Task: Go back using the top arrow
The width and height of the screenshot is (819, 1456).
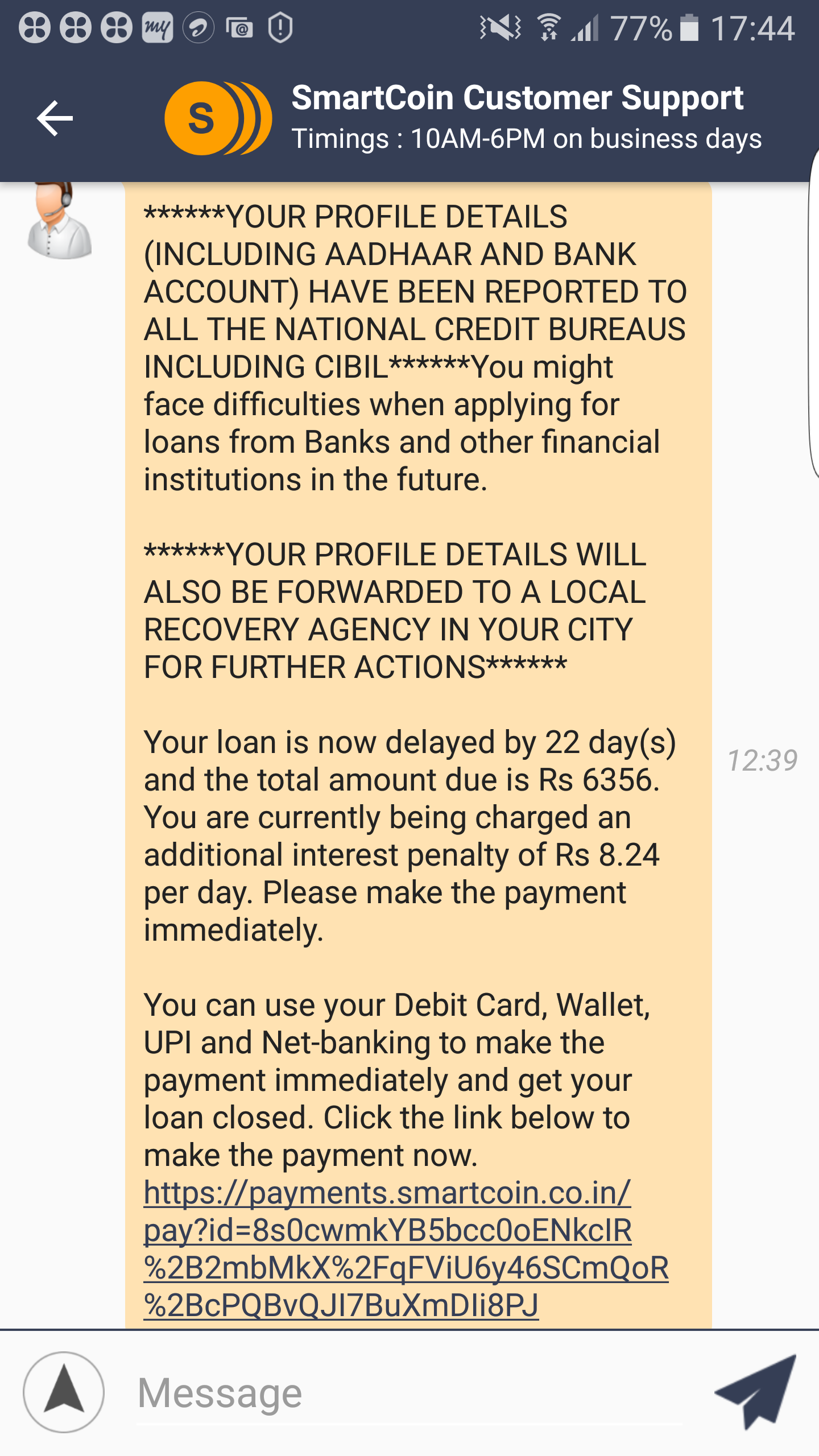Action: pyautogui.click(x=55, y=118)
